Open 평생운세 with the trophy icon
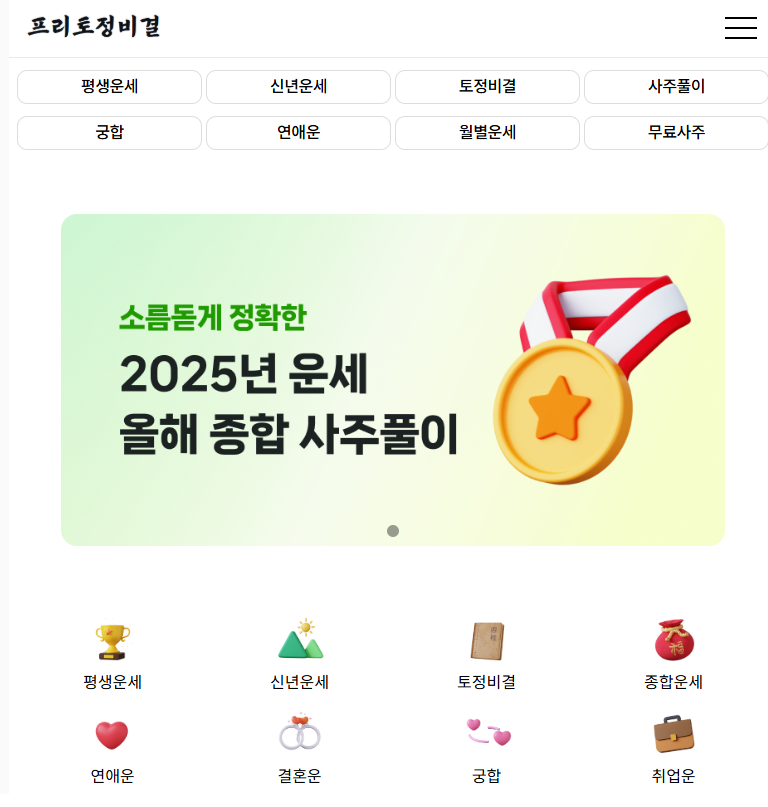Image resolution: width=768 pixels, height=807 pixels. tap(112, 655)
